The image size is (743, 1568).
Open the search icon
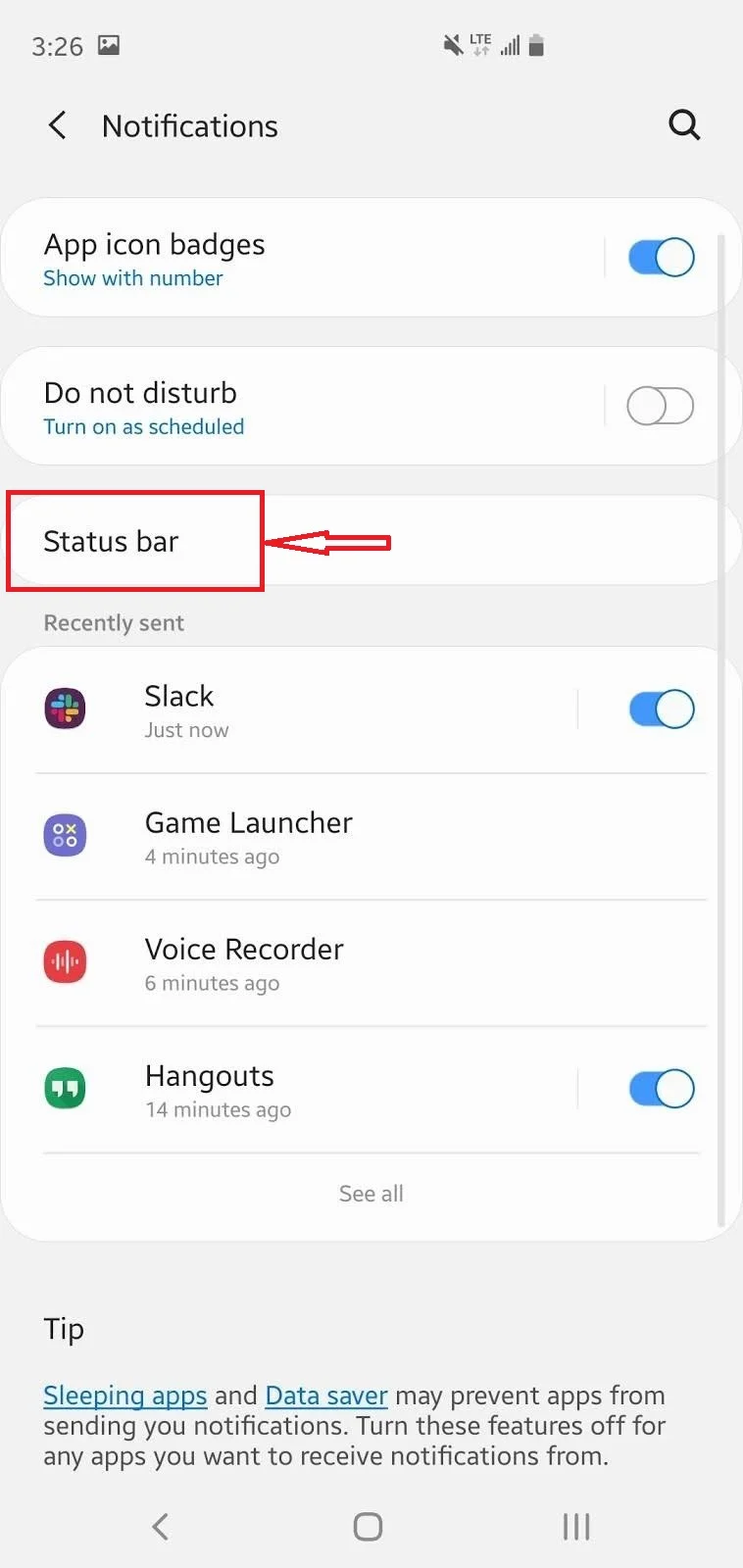683,125
